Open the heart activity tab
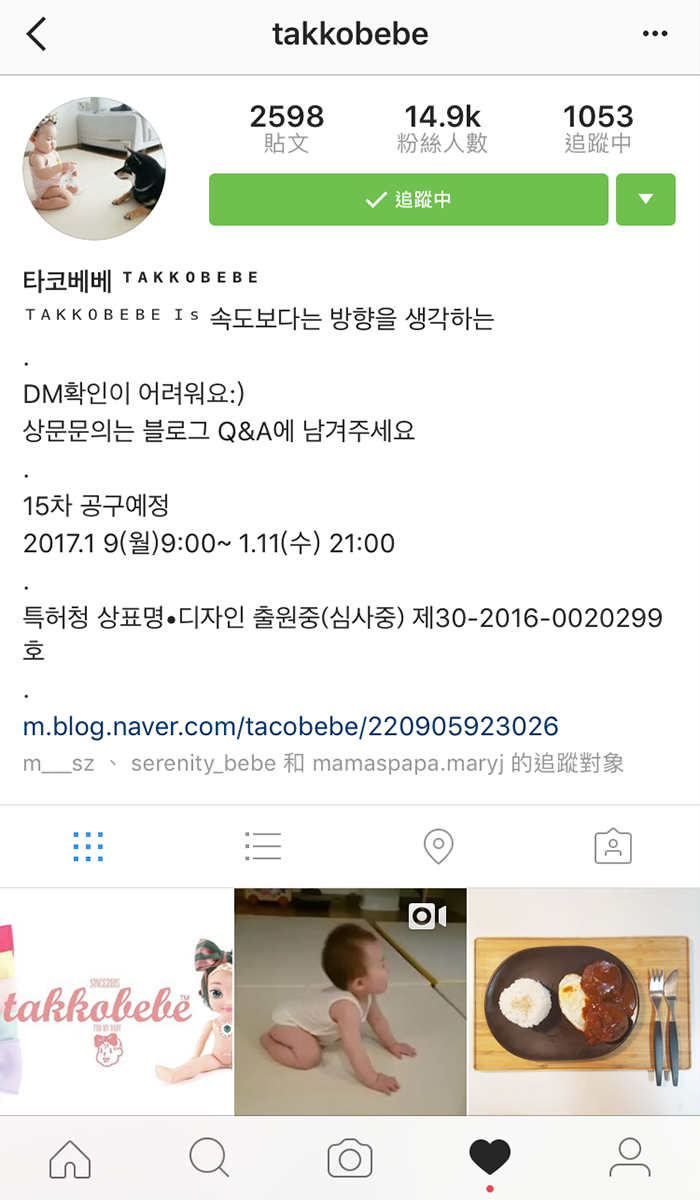Image resolution: width=700 pixels, height=1200 pixels. click(x=490, y=1159)
